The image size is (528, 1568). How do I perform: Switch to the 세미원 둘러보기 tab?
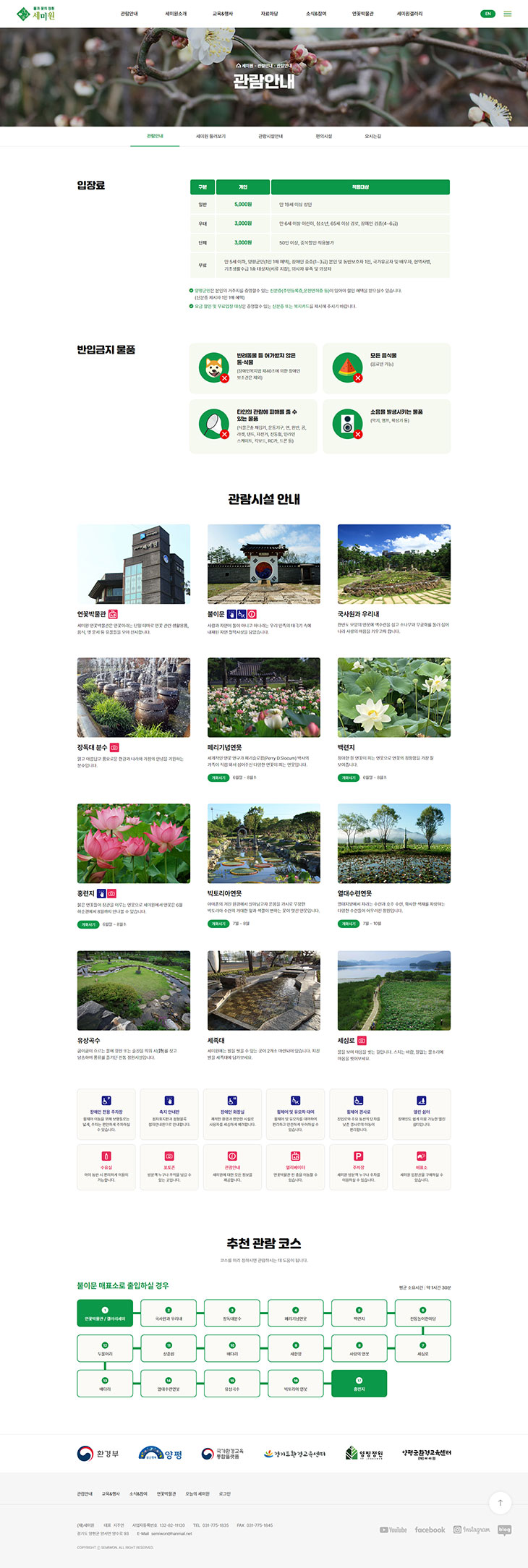pyautogui.click(x=210, y=136)
